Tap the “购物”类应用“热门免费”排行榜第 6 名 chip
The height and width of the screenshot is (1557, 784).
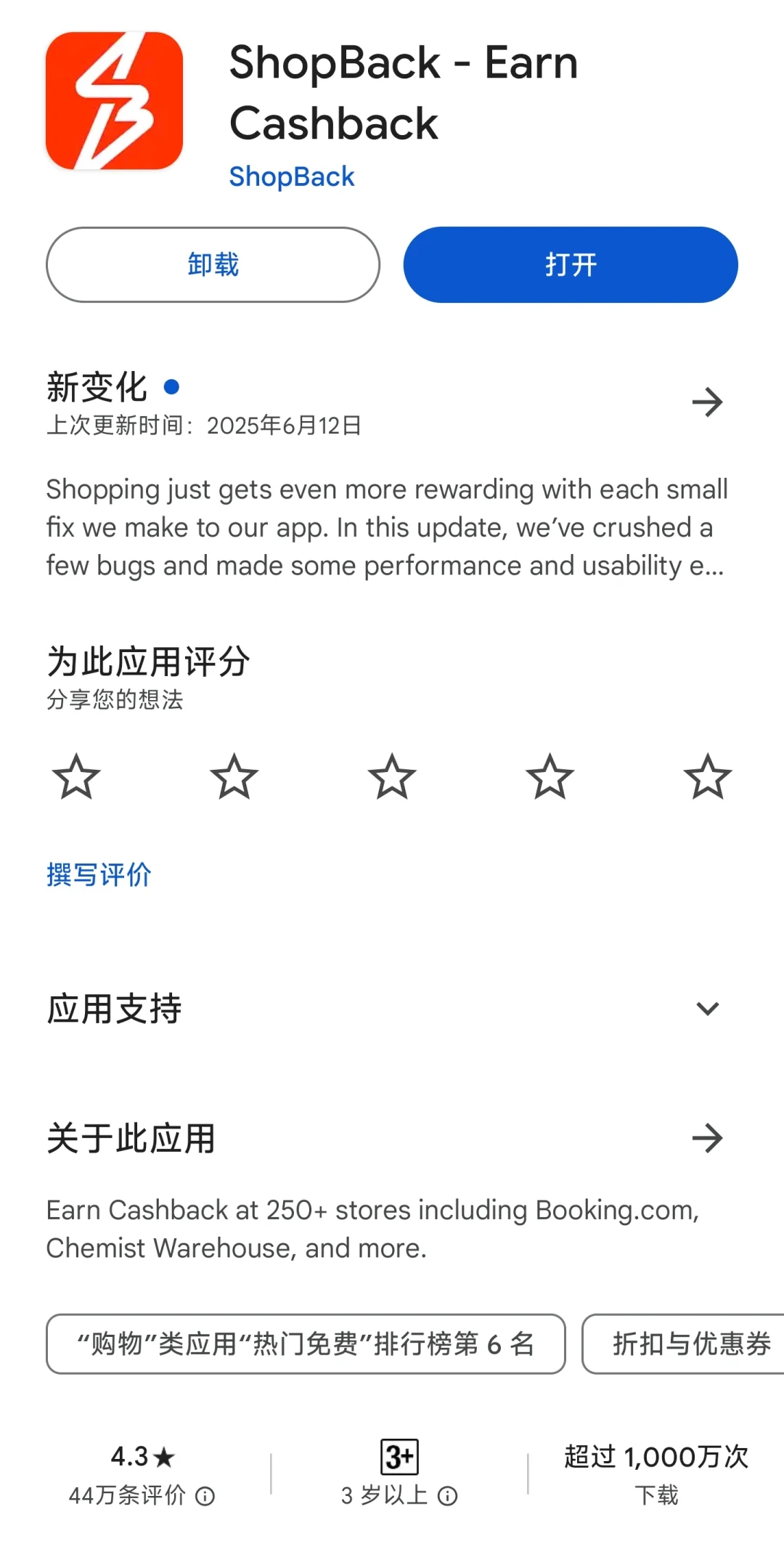(x=306, y=1344)
